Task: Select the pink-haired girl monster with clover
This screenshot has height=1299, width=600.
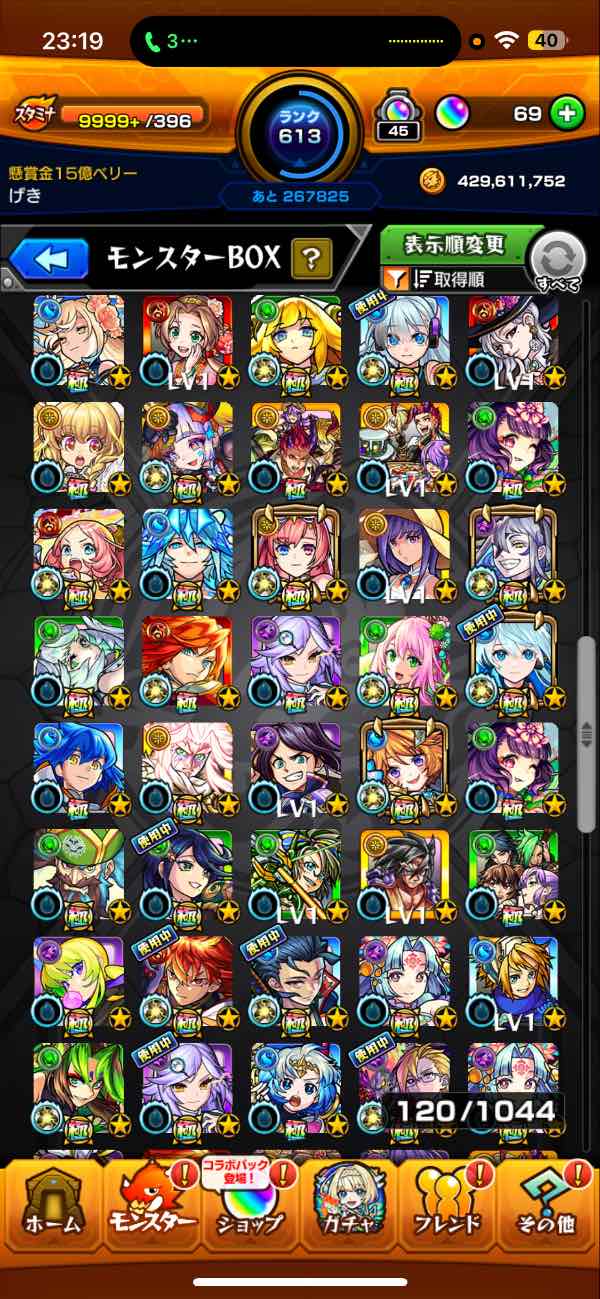Action: pyautogui.click(x=404, y=660)
